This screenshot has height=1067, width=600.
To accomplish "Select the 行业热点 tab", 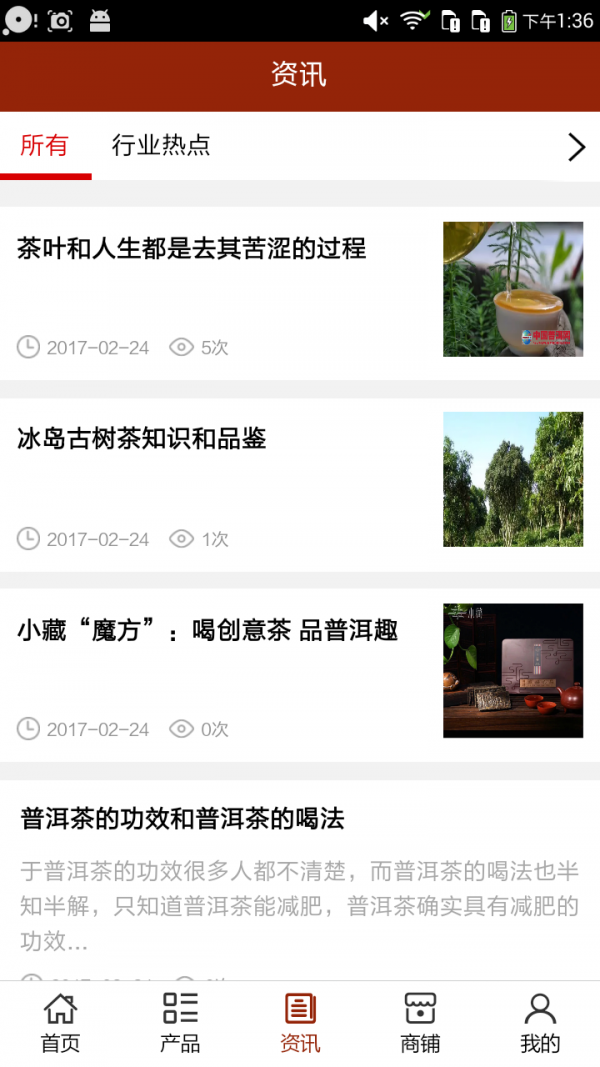I will (x=161, y=146).
